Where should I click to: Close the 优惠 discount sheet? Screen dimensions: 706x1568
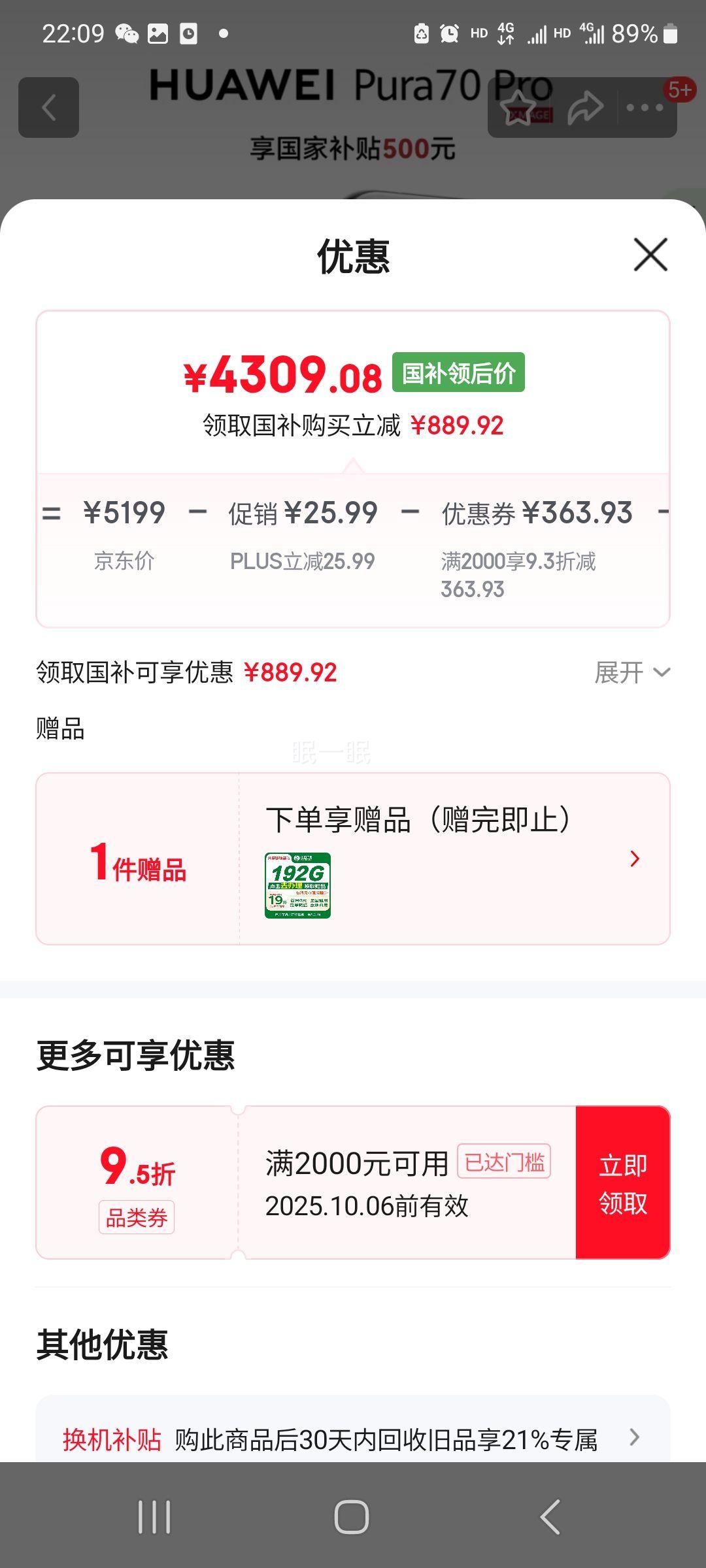(x=650, y=255)
